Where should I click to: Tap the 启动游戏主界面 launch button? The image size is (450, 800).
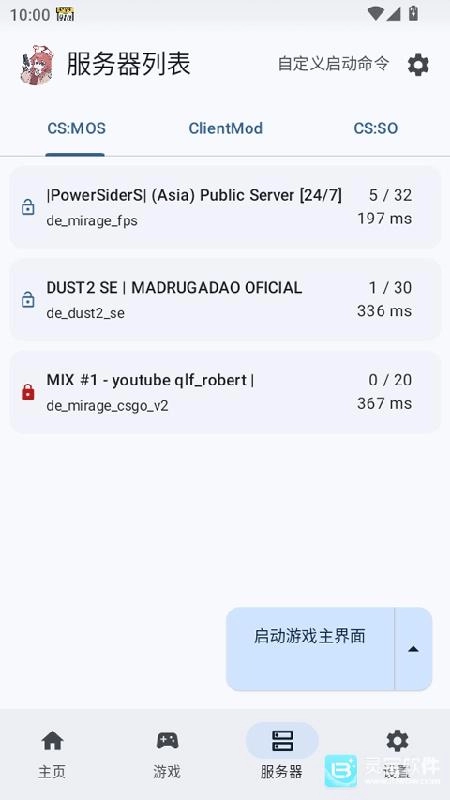pos(310,649)
